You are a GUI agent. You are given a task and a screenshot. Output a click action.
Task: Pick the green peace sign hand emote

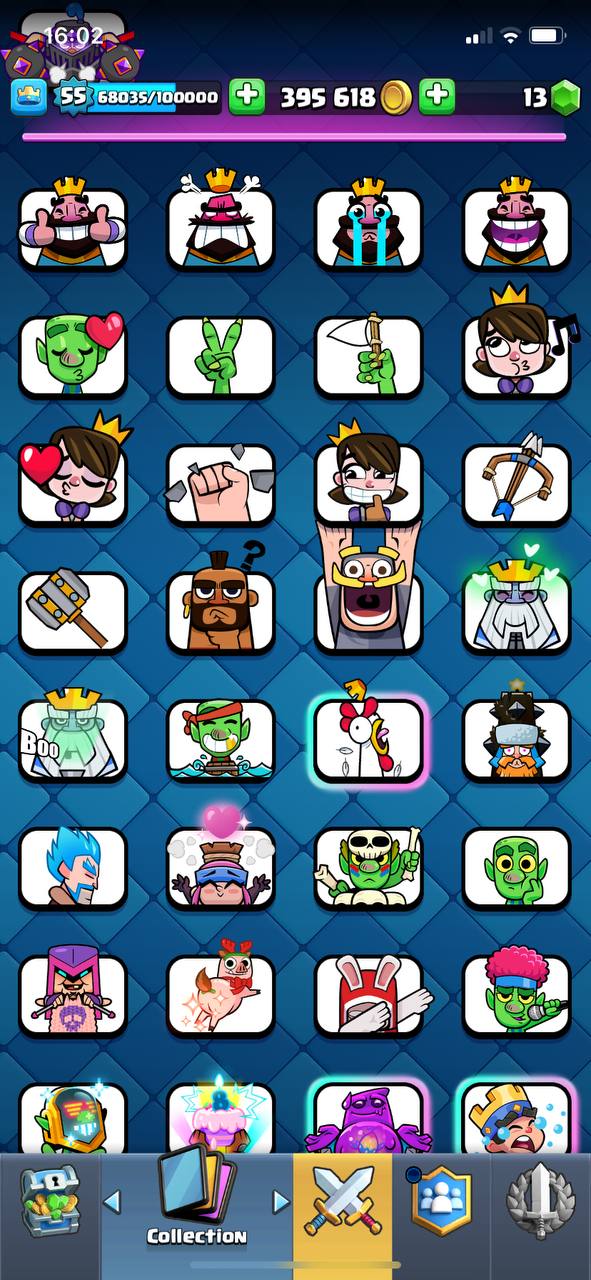(221, 356)
